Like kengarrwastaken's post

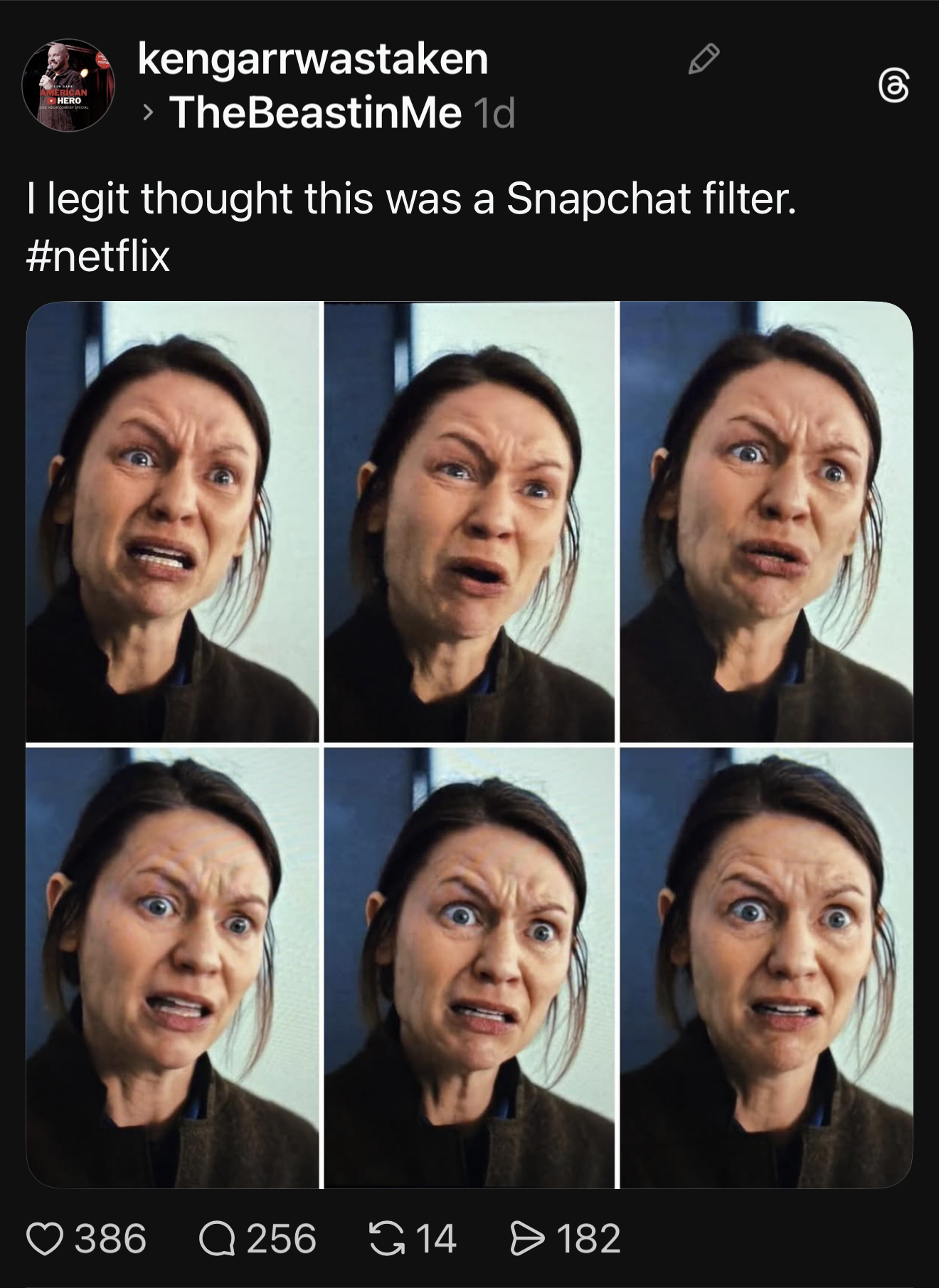point(46,1239)
